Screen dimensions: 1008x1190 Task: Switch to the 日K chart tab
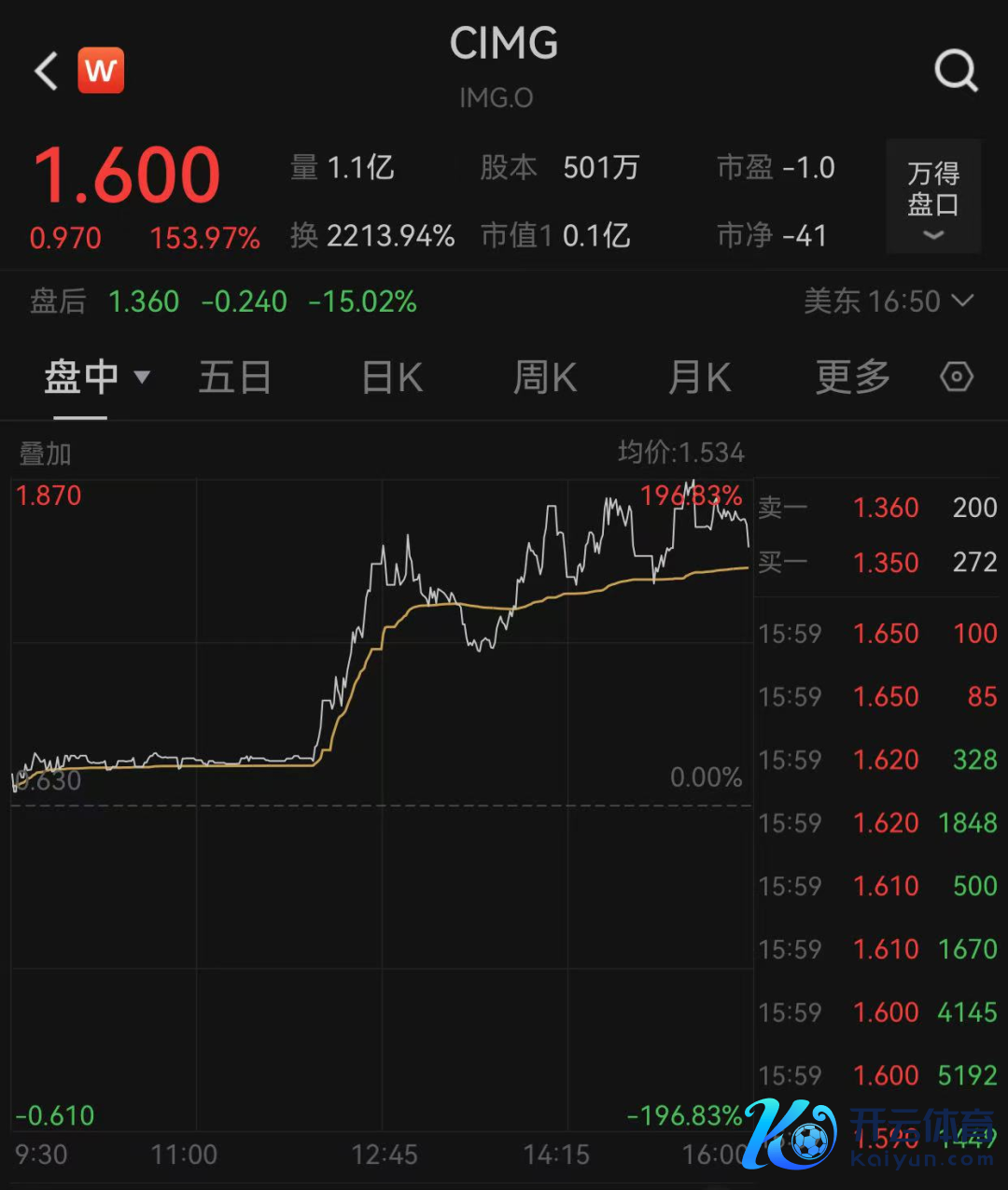tap(392, 378)
